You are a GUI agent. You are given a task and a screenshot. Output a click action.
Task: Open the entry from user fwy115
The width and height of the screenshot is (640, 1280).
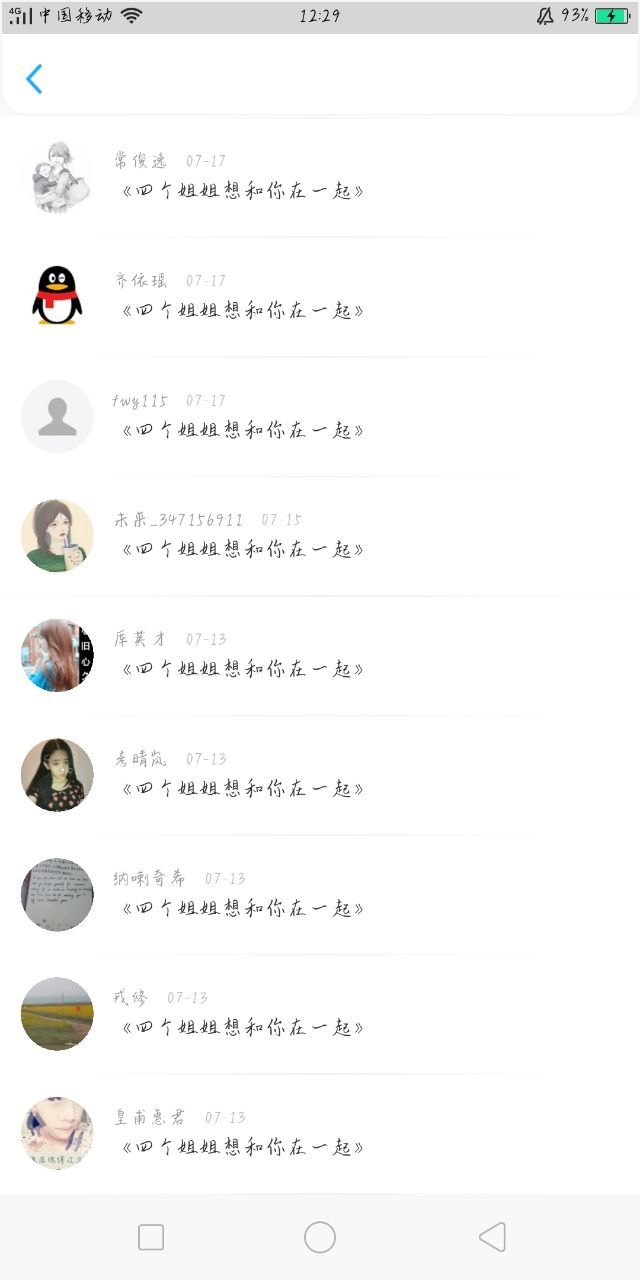pyautogui.click(x=320, y=417)
